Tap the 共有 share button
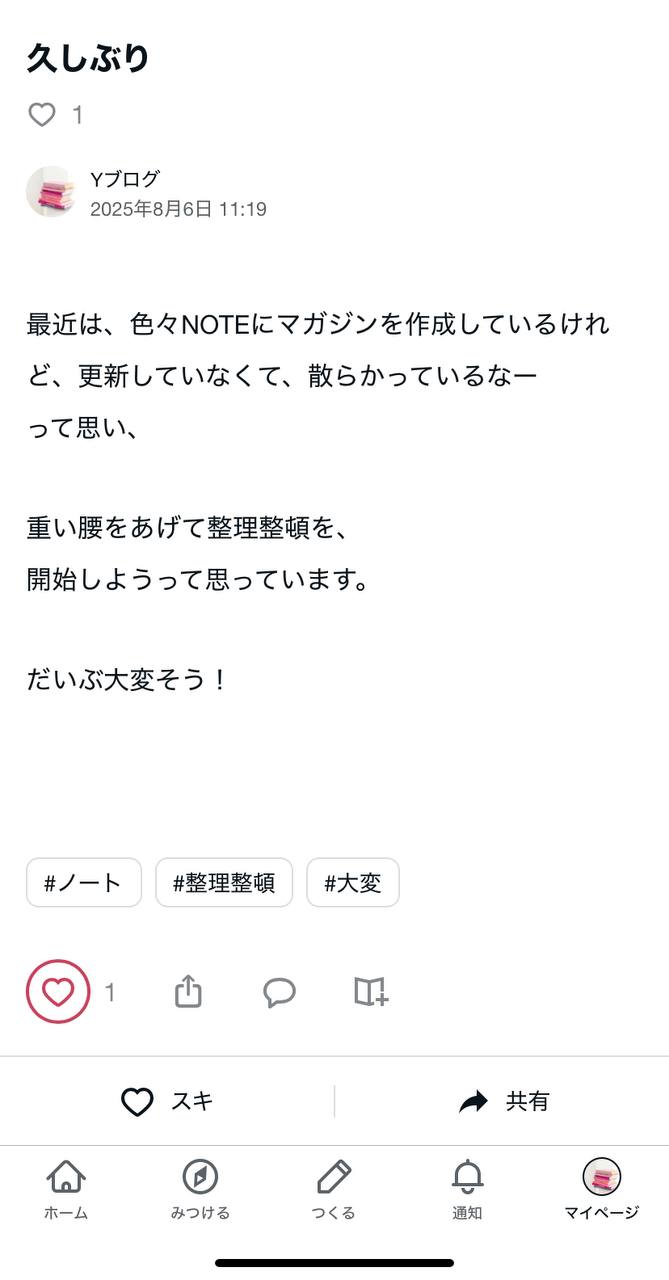The image size is (669, 1280). (503, 1101)
